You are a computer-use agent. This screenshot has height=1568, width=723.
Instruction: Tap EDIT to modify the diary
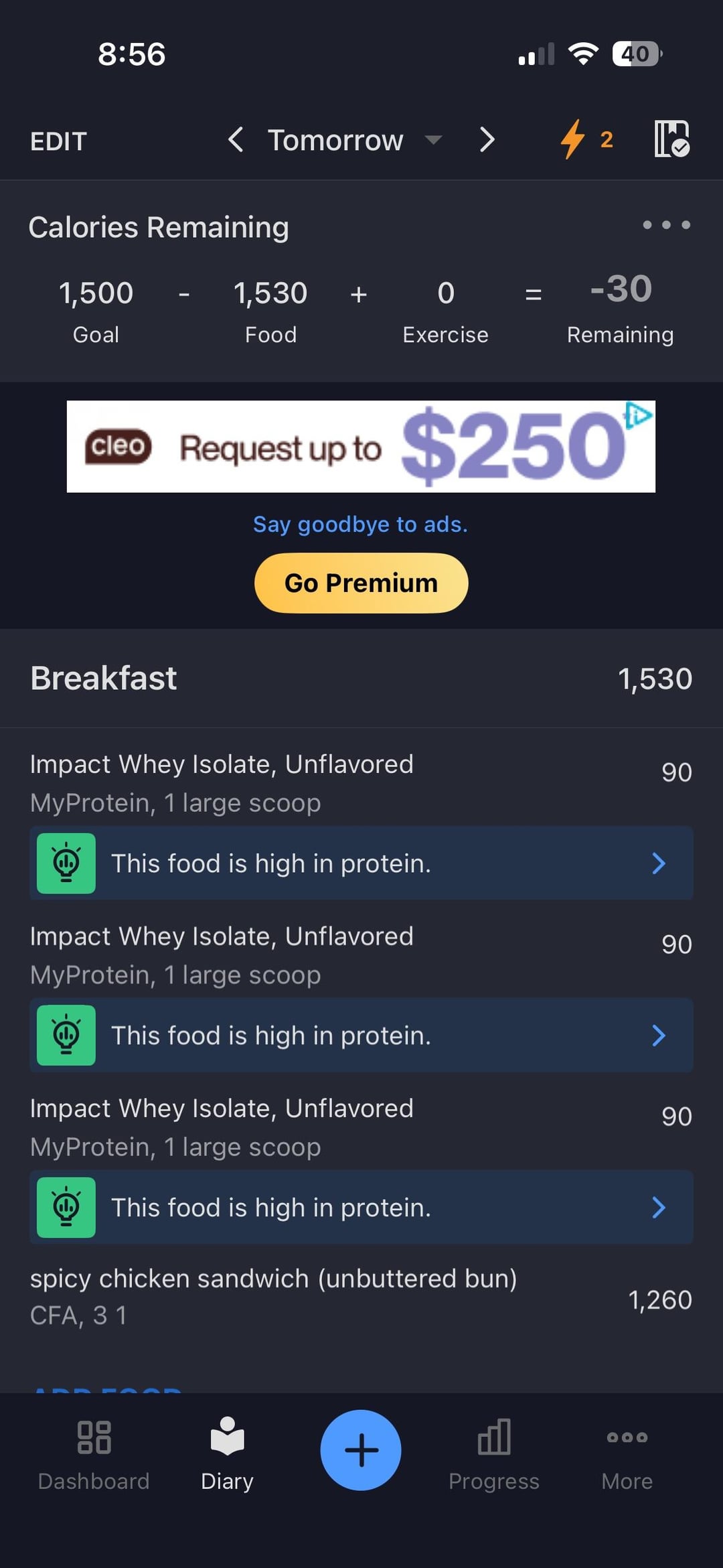coord(59,141)
